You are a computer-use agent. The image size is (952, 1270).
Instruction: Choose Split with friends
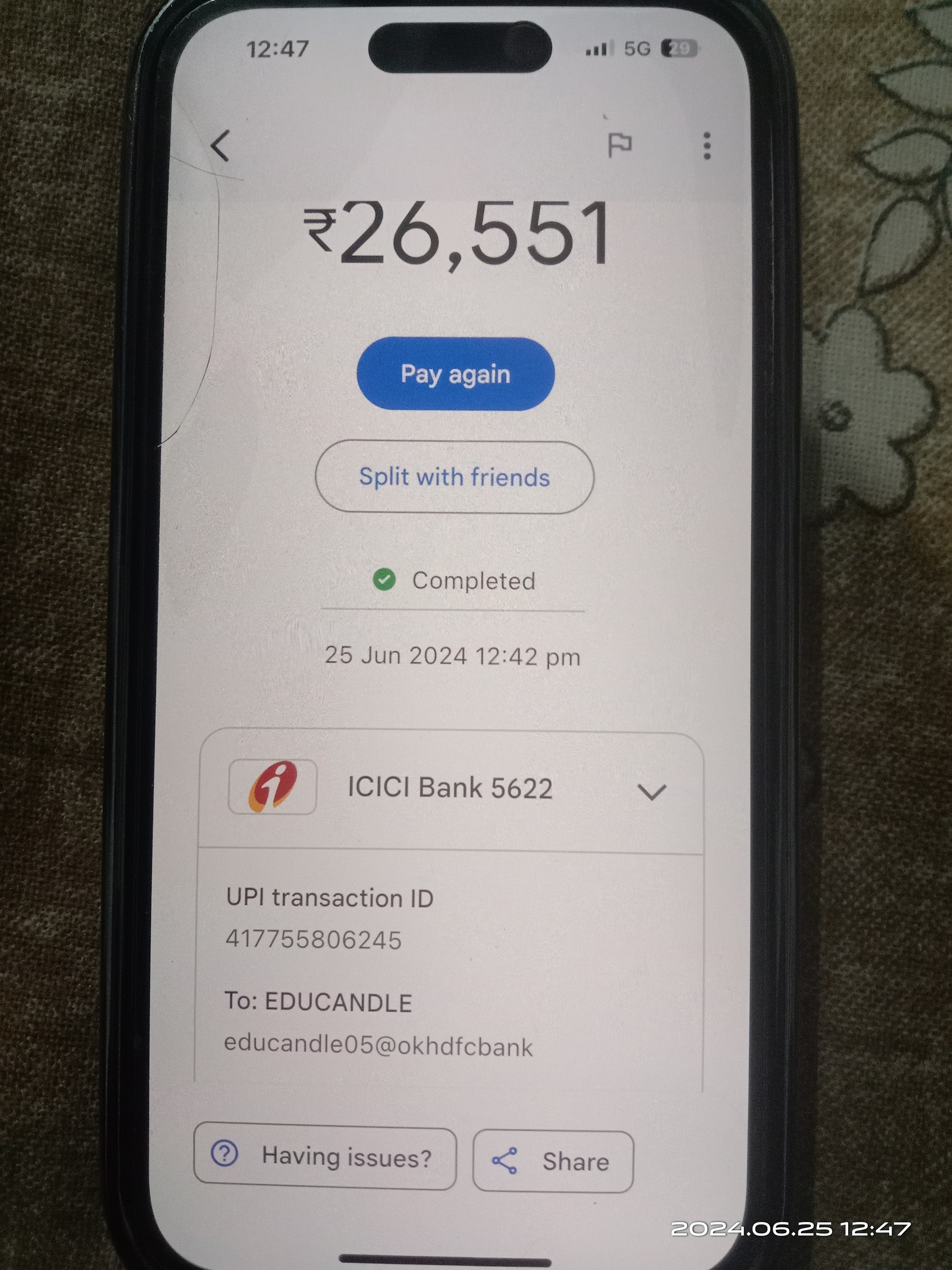[x=454, y=477]
